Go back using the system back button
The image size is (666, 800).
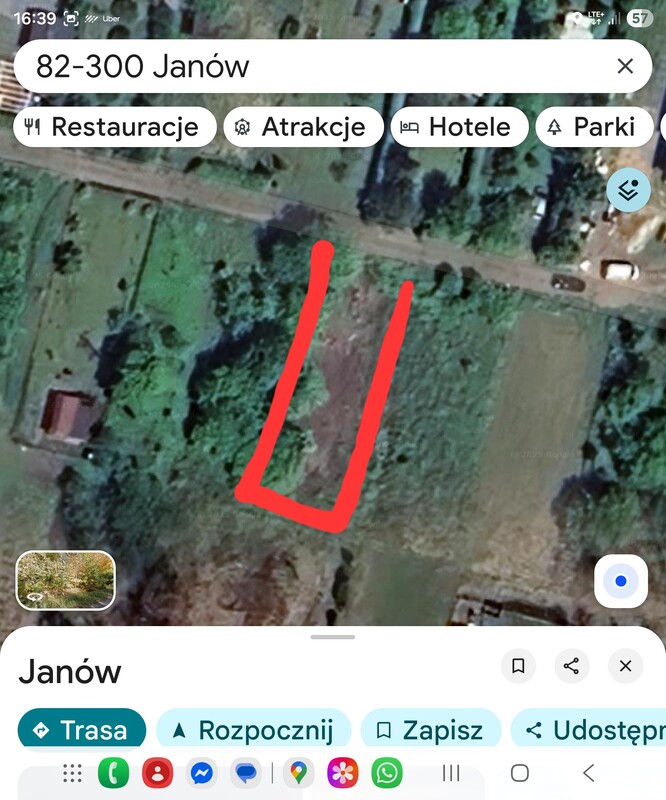coord(588,773)
